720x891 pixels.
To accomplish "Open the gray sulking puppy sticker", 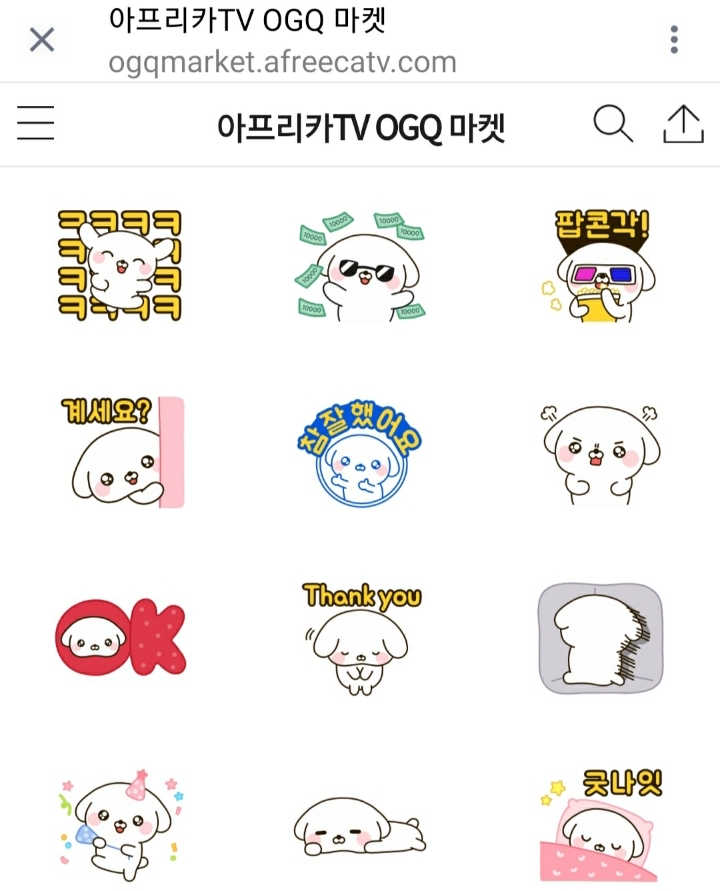I will click(x=599, y=637).
